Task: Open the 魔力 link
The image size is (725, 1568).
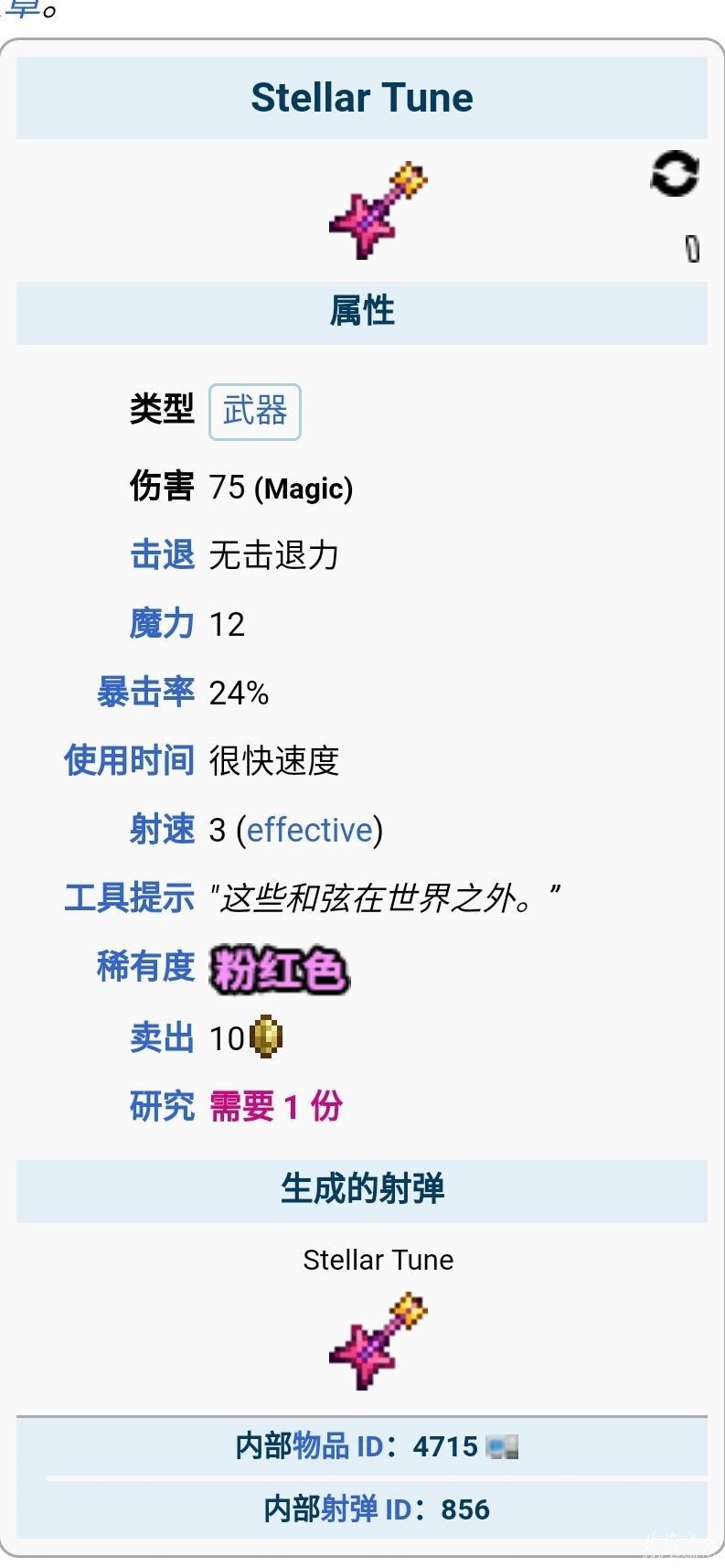Action: tap(162, 624)
